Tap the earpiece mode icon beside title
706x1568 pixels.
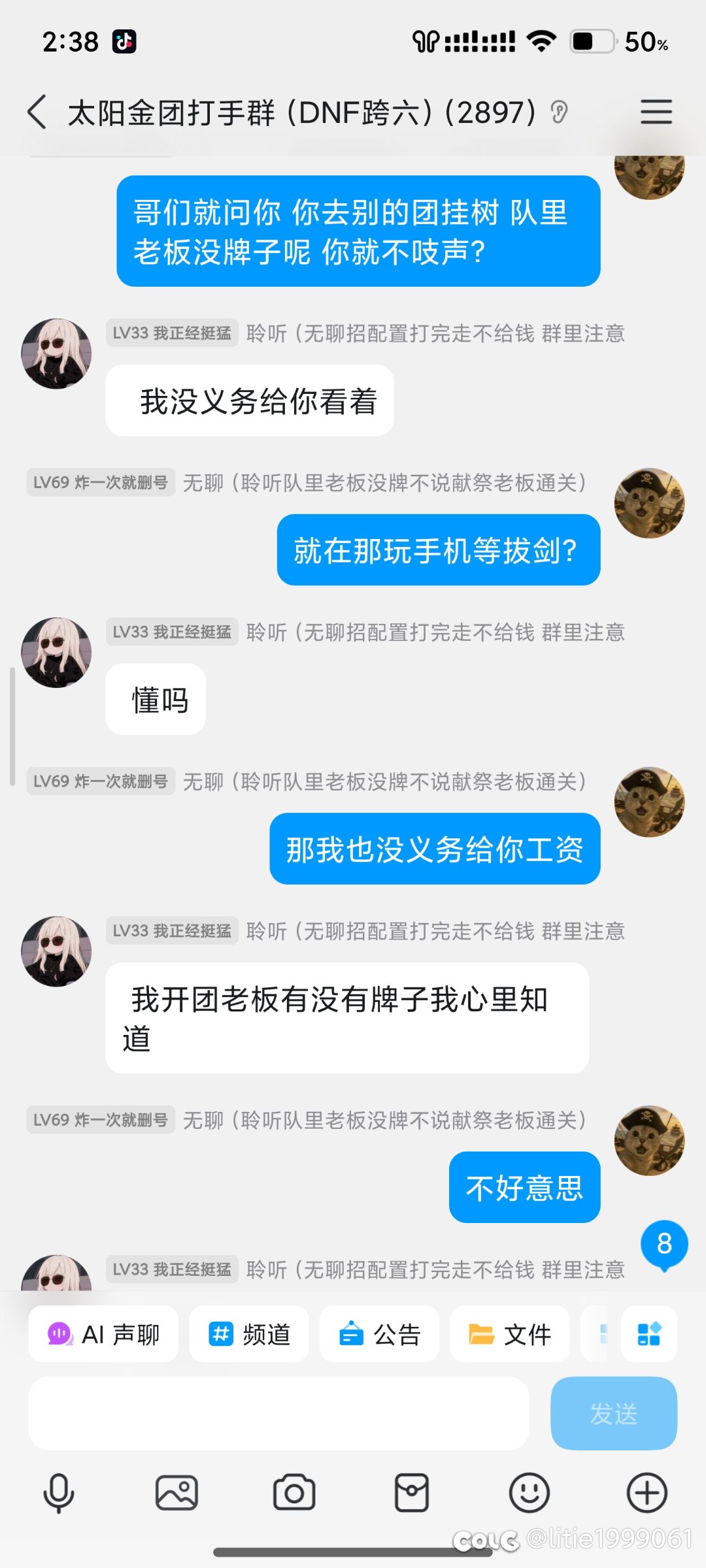pos(559,112)
